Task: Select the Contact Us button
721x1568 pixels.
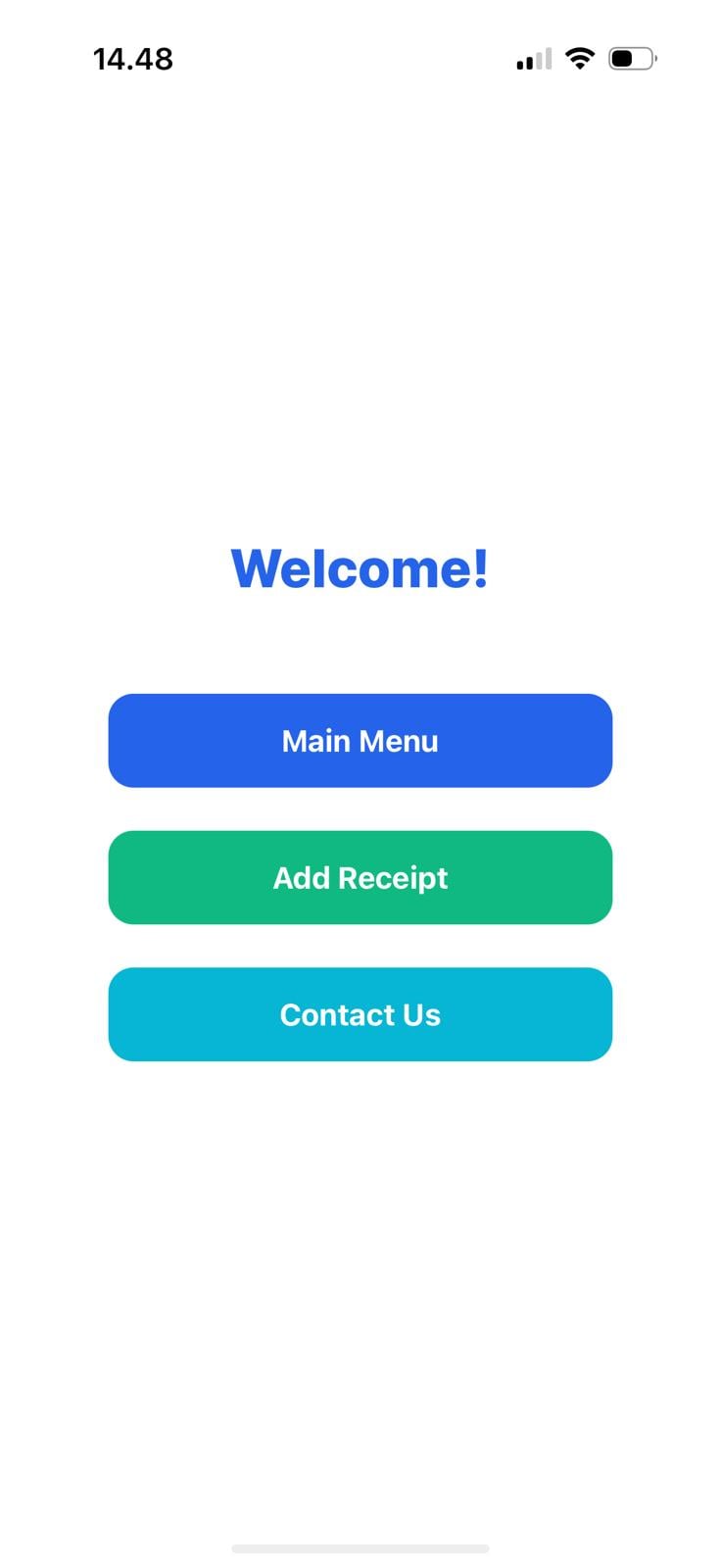Action: tap(360, 1014)
